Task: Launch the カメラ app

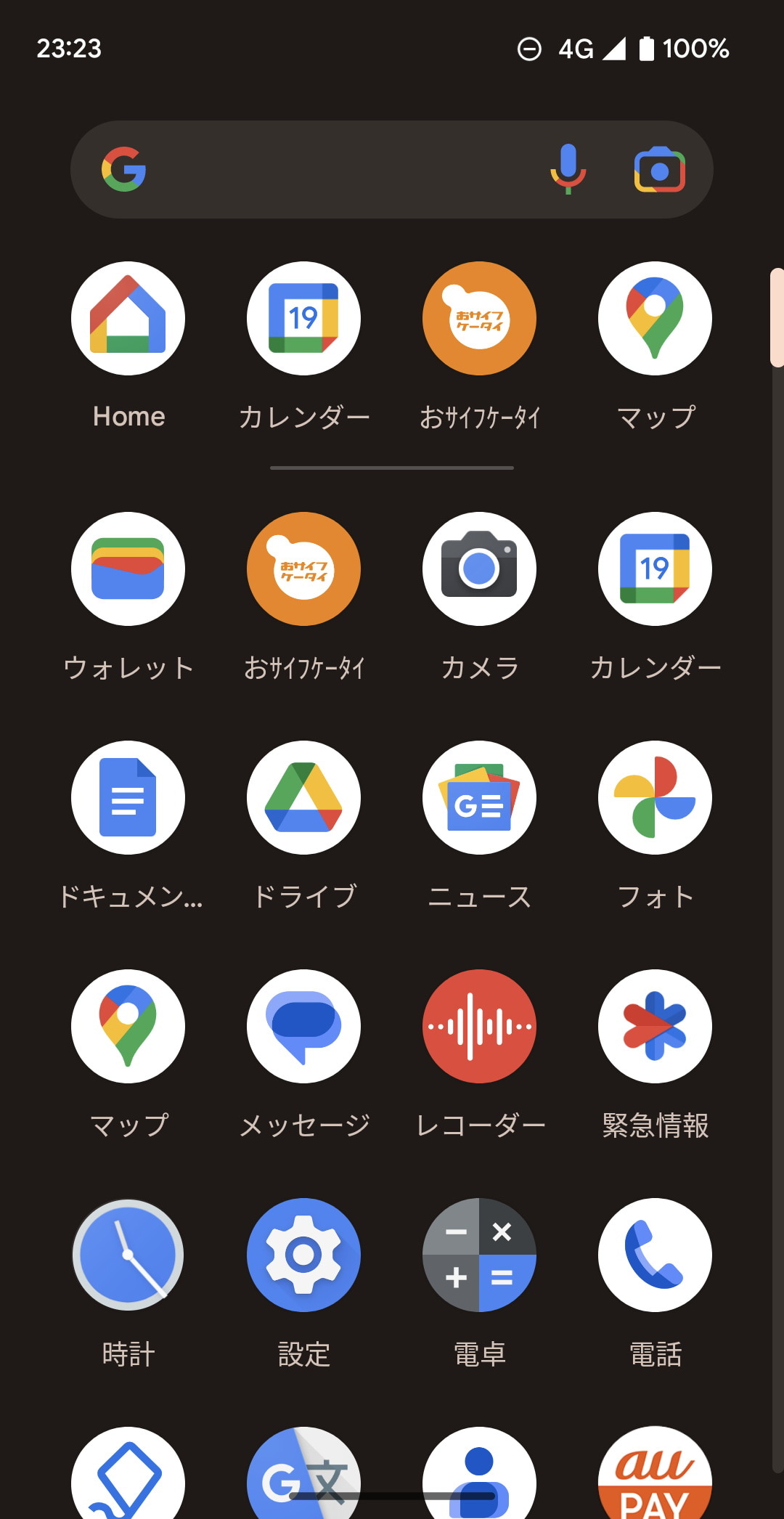Action: point(479,570)
